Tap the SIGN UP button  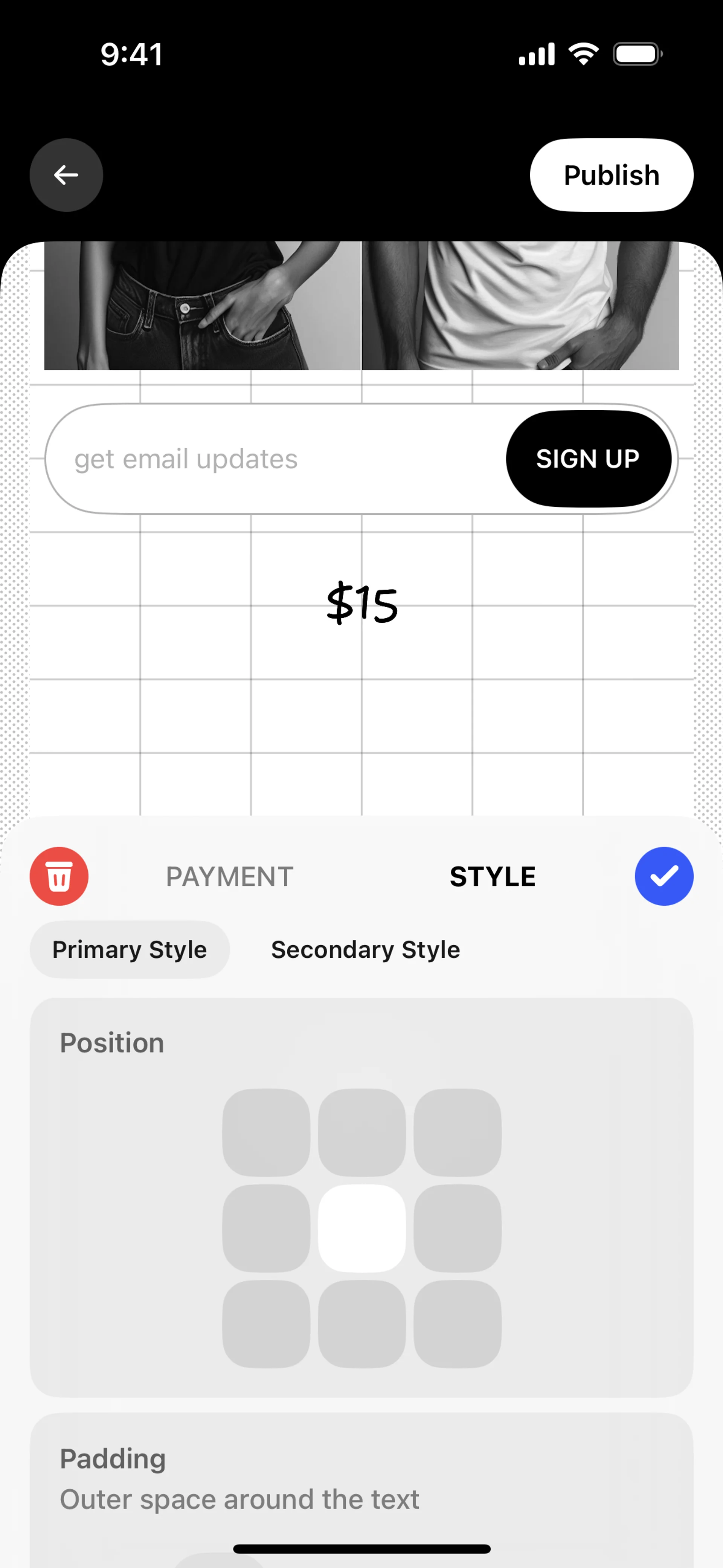click(588, 459)
